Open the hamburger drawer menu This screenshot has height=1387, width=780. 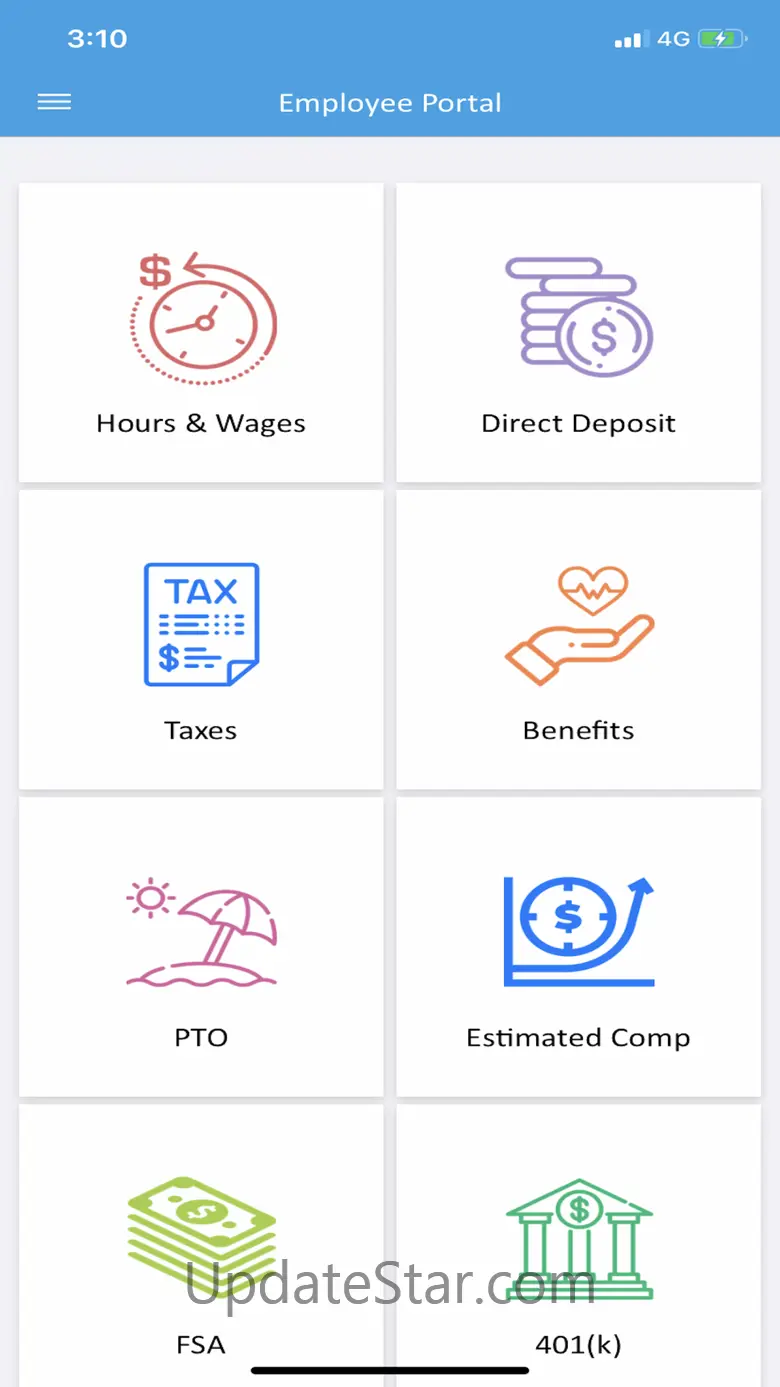point(54,102)
